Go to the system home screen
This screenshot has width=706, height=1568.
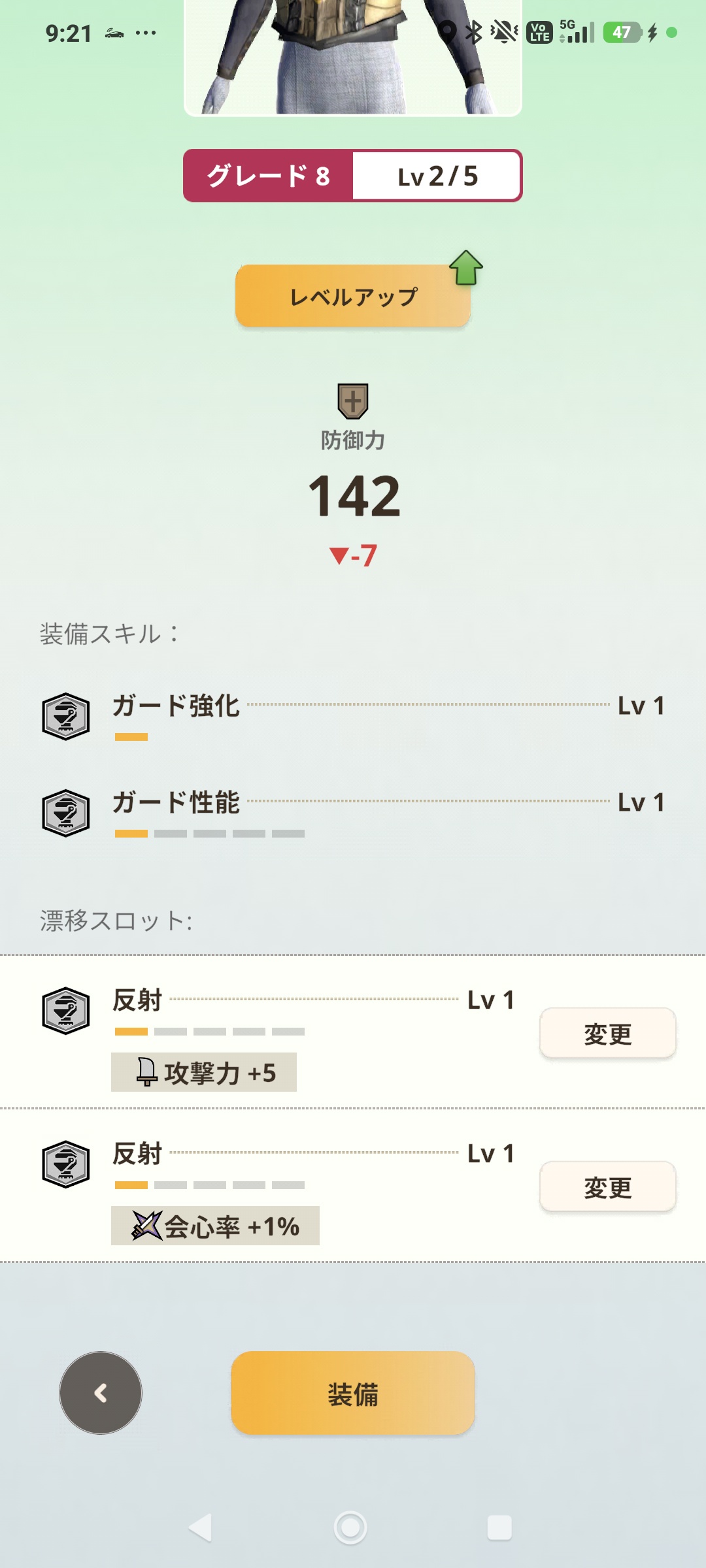coord(351,1527)
